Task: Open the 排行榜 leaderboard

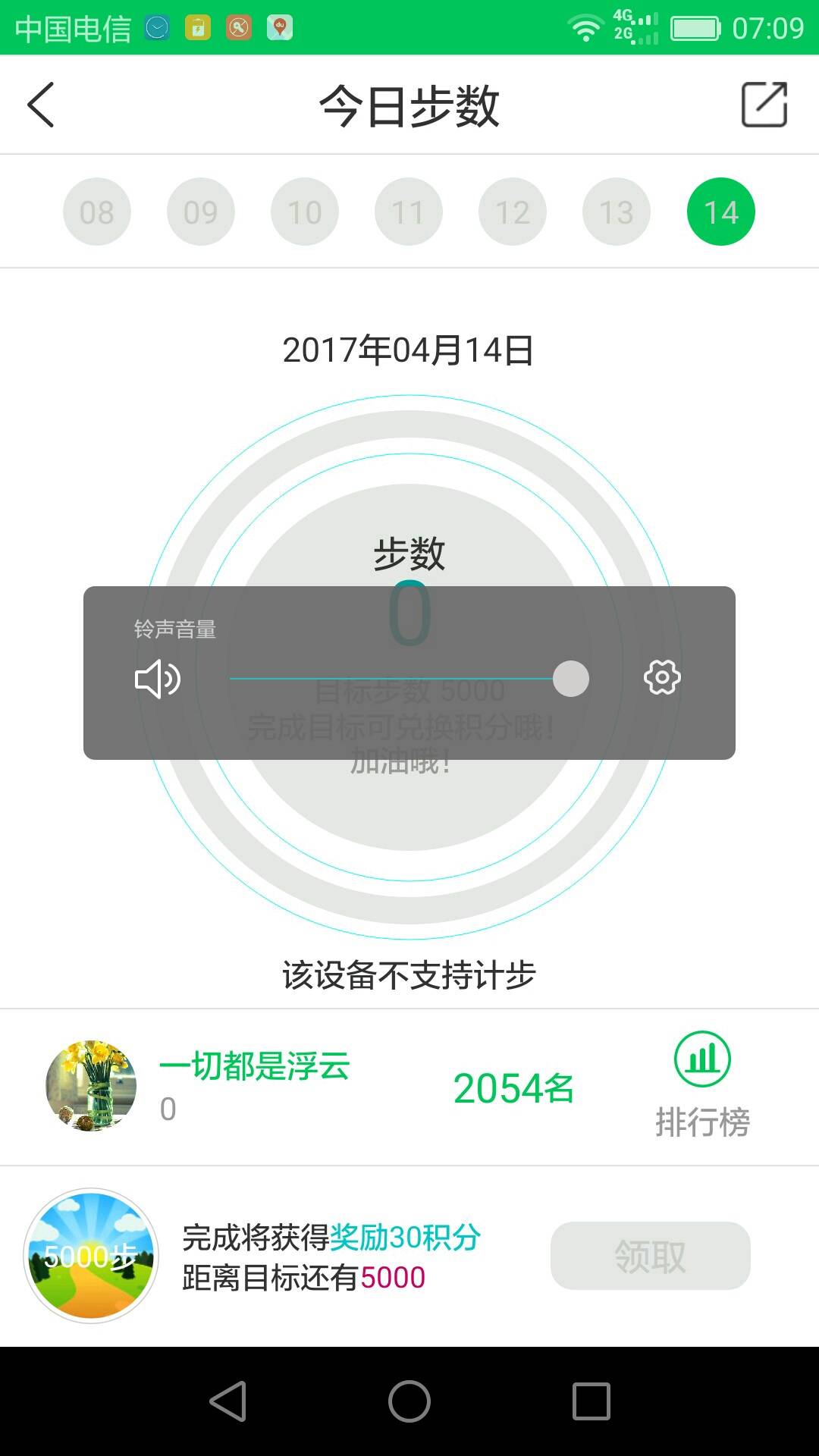Action: click(x=702, y=1084)
